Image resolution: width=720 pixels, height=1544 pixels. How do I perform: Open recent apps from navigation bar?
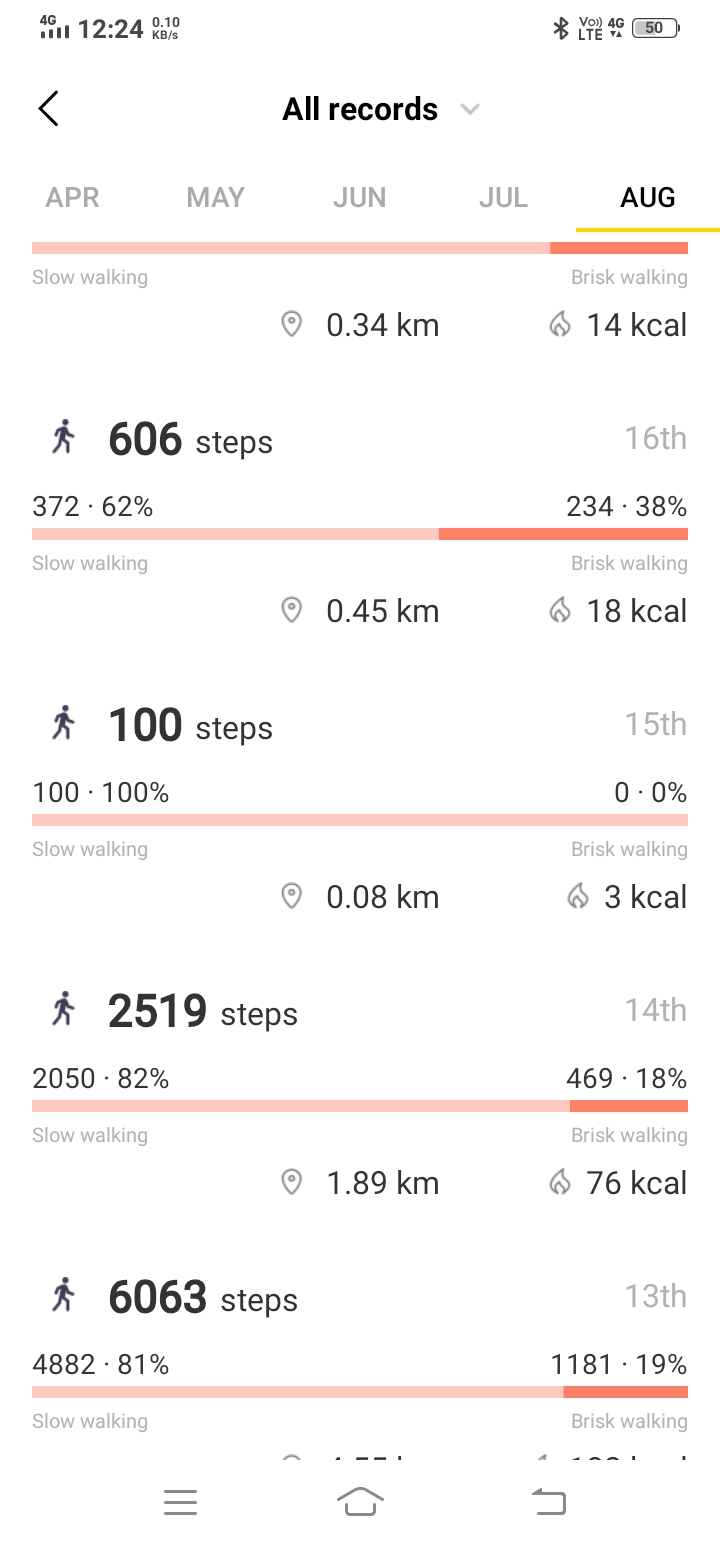coord(180,1502)
